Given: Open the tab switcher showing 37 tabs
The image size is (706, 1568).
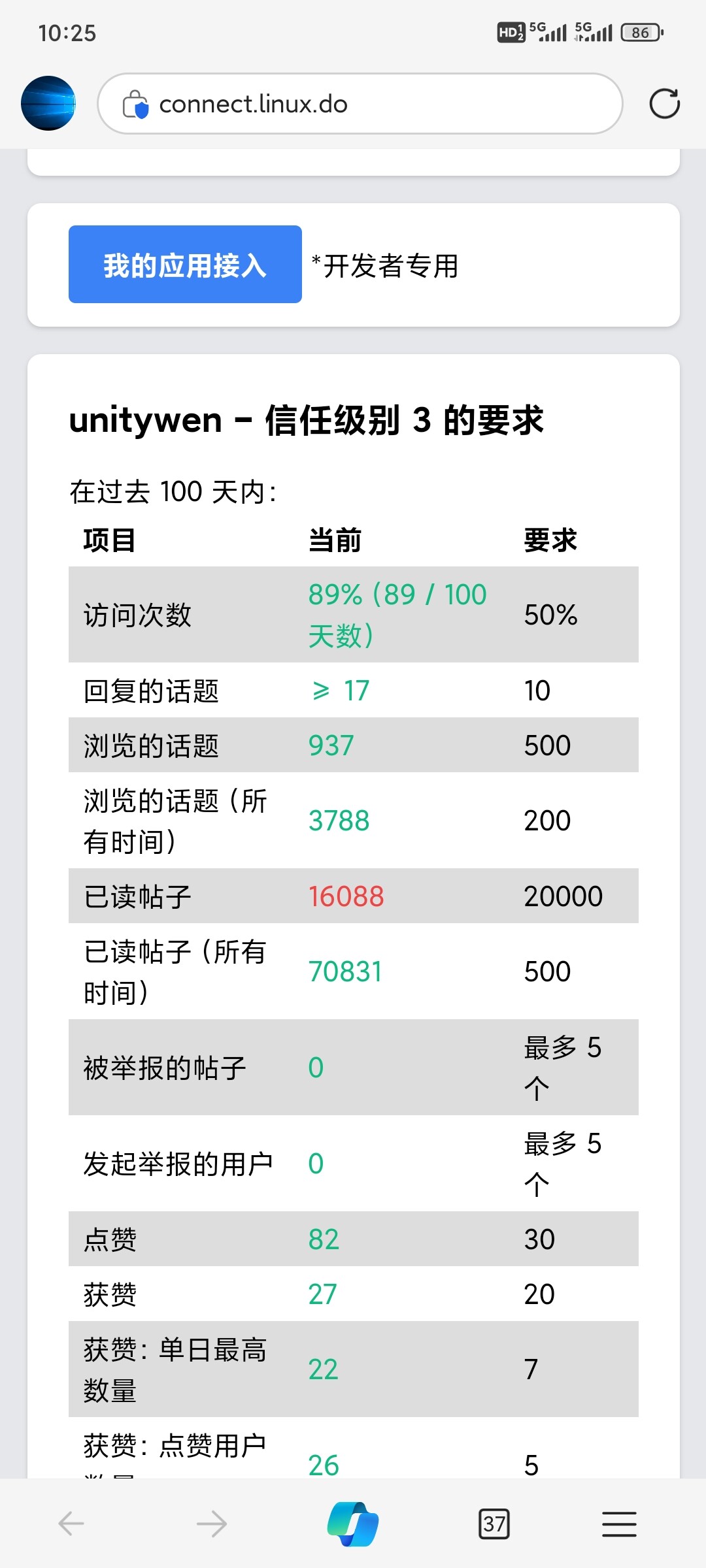Looking at the screenshot, I should coord(494,1524).
